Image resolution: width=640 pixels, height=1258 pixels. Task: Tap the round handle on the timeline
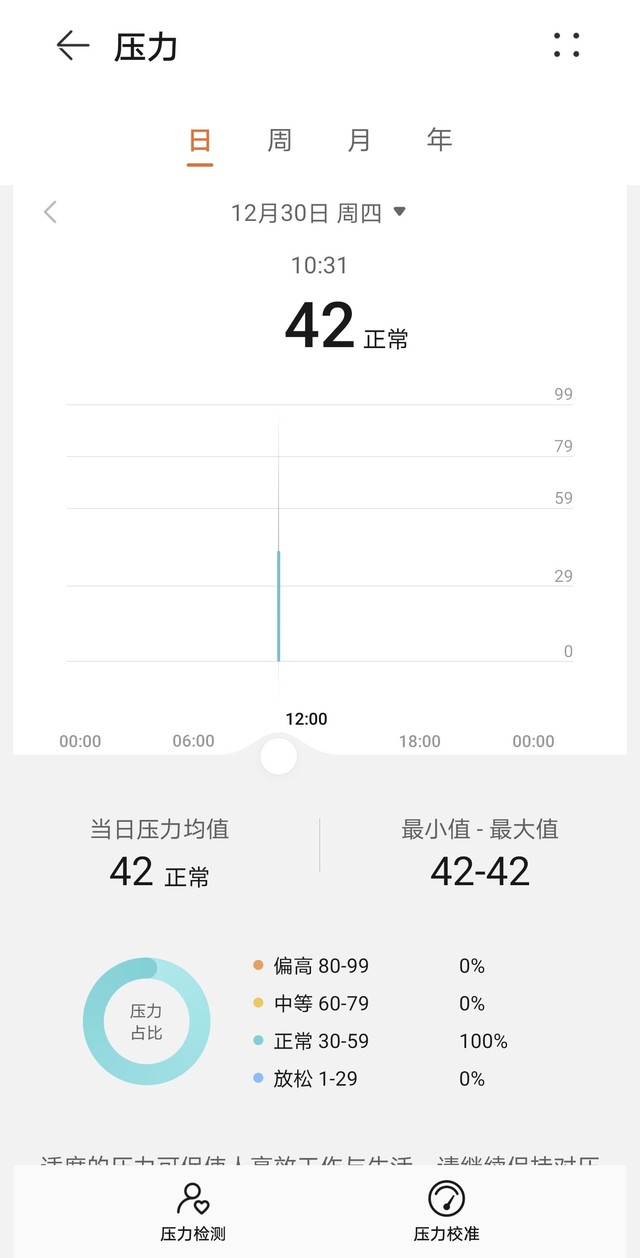(x=278, y=756)
